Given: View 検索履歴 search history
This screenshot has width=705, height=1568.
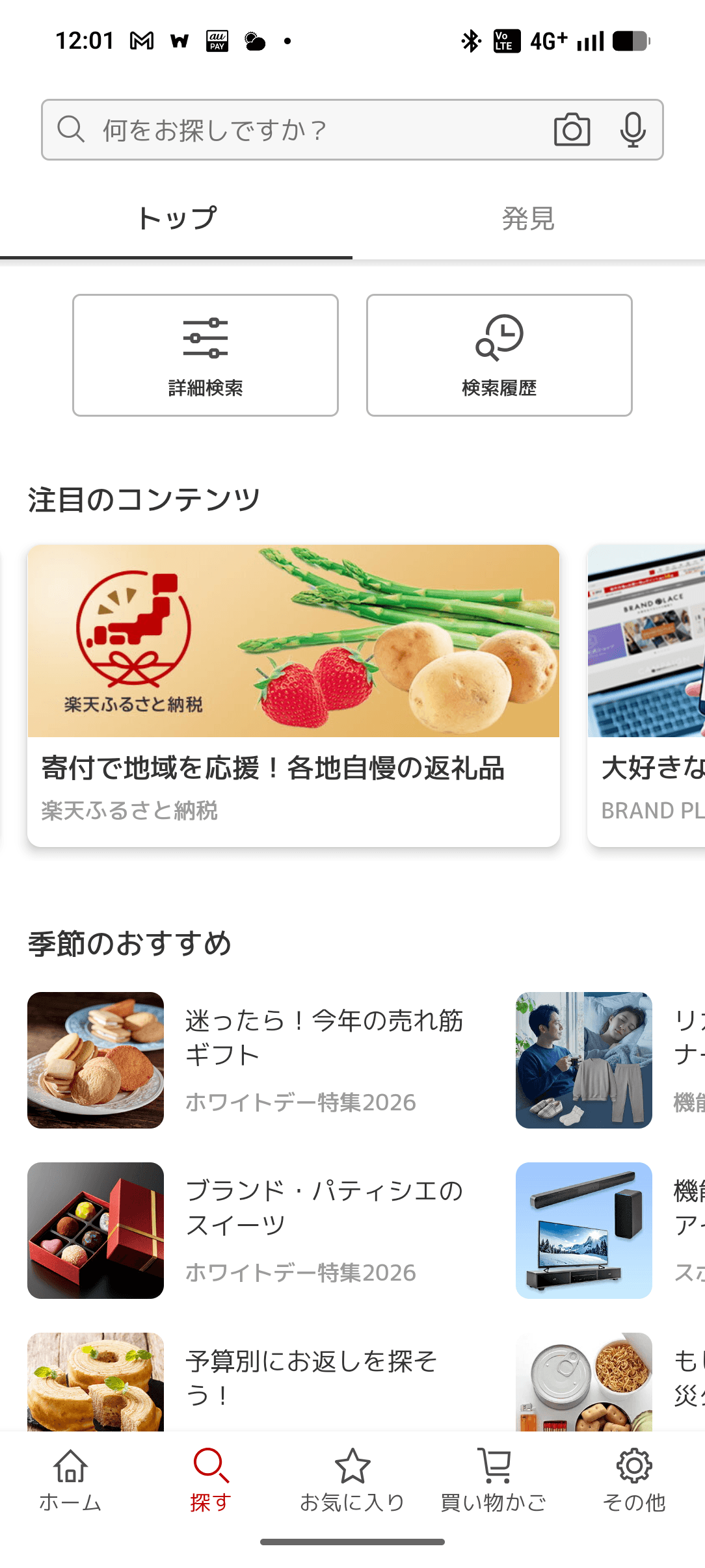Looking at the screenshot, I should (x=499, y=355).
